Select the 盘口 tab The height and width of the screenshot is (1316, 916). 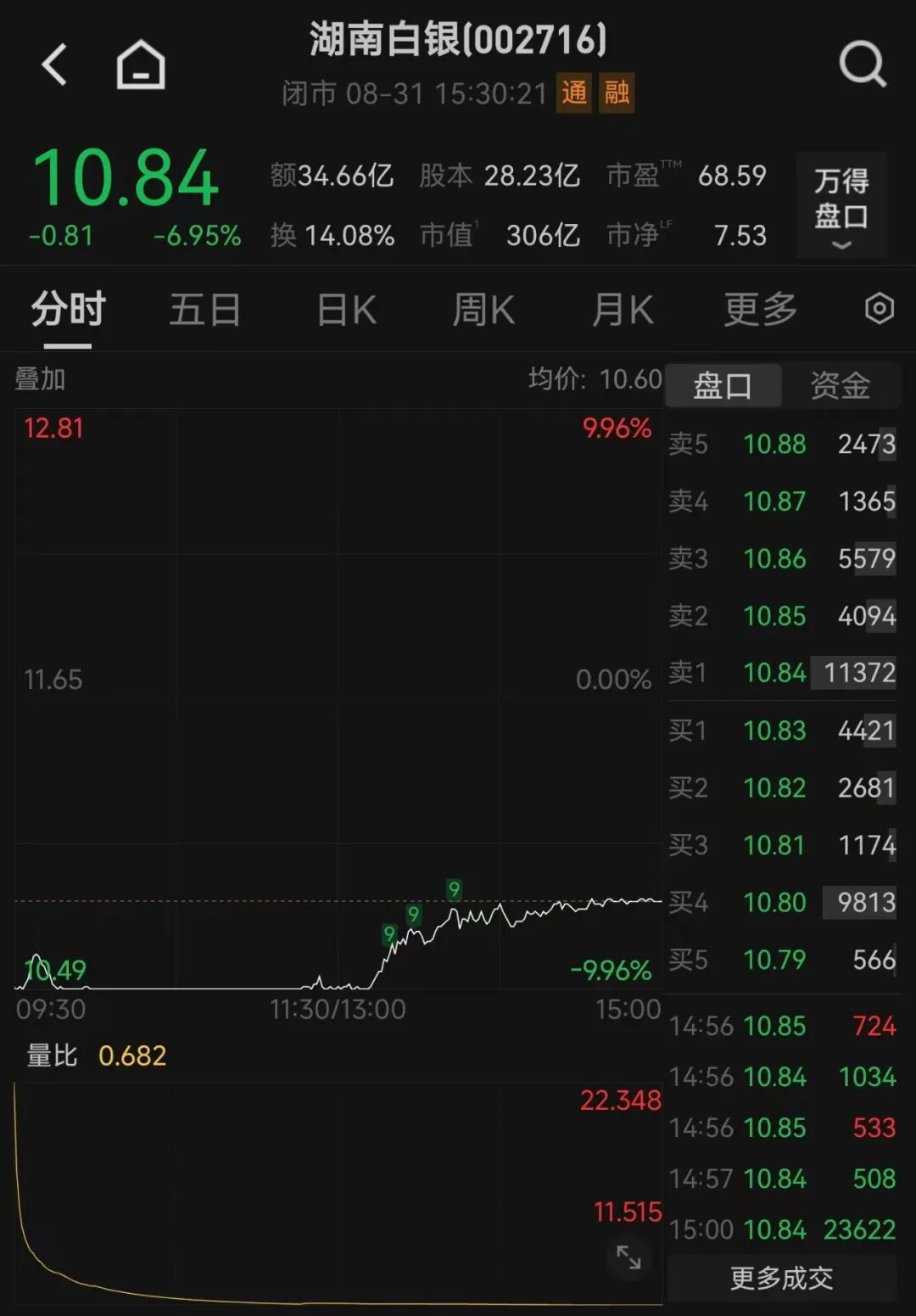point(723,386)
